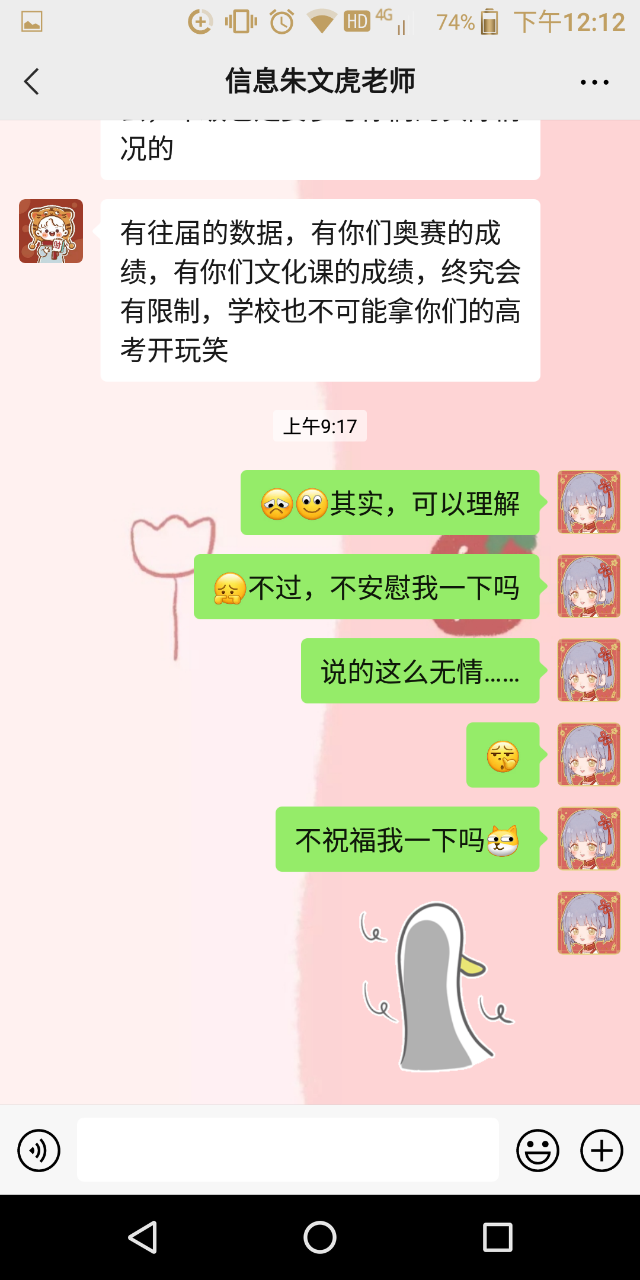Focus the message text field
Screen dimensions: 640x1280
pyautogui.click(x=288, y=1150)
